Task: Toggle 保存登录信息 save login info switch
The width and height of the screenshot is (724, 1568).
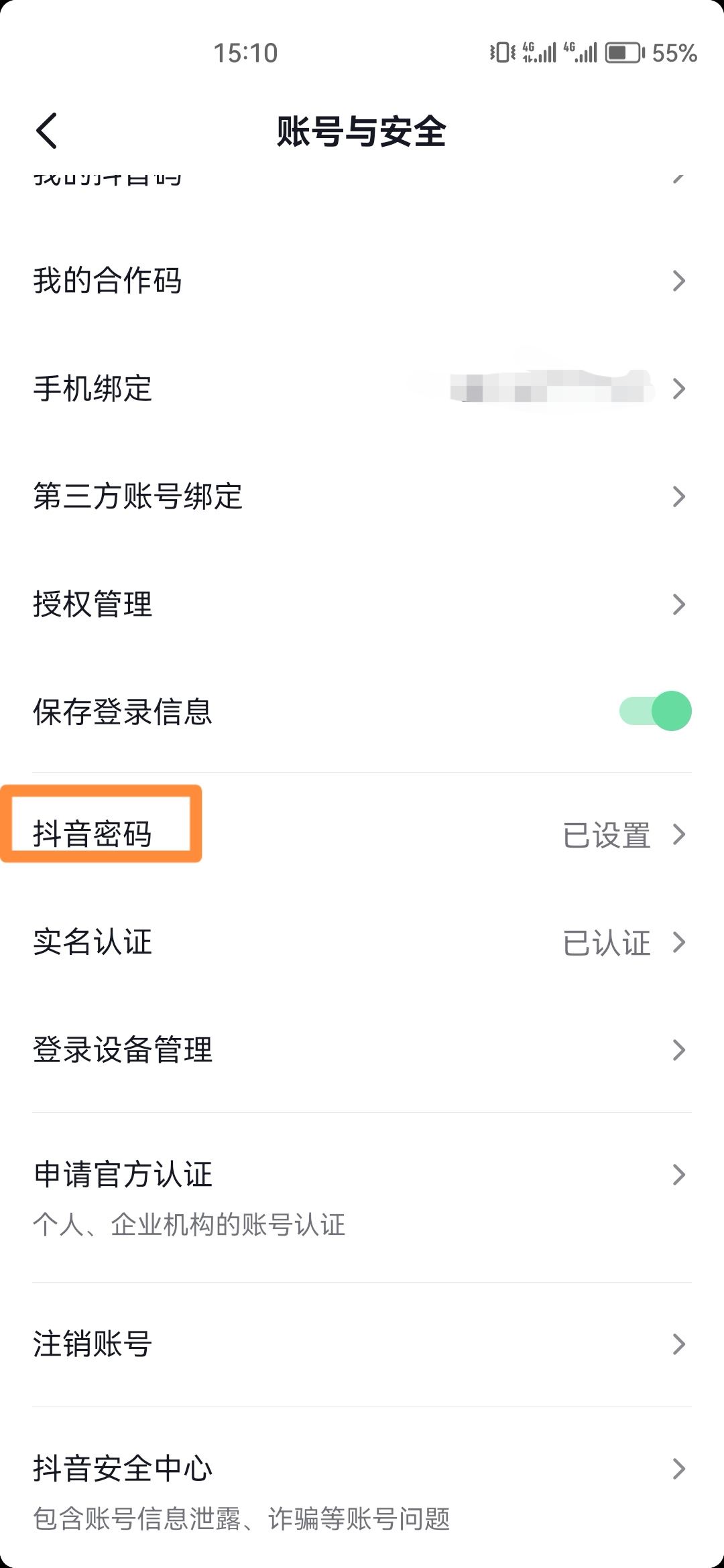Action: tap(654, 710)
